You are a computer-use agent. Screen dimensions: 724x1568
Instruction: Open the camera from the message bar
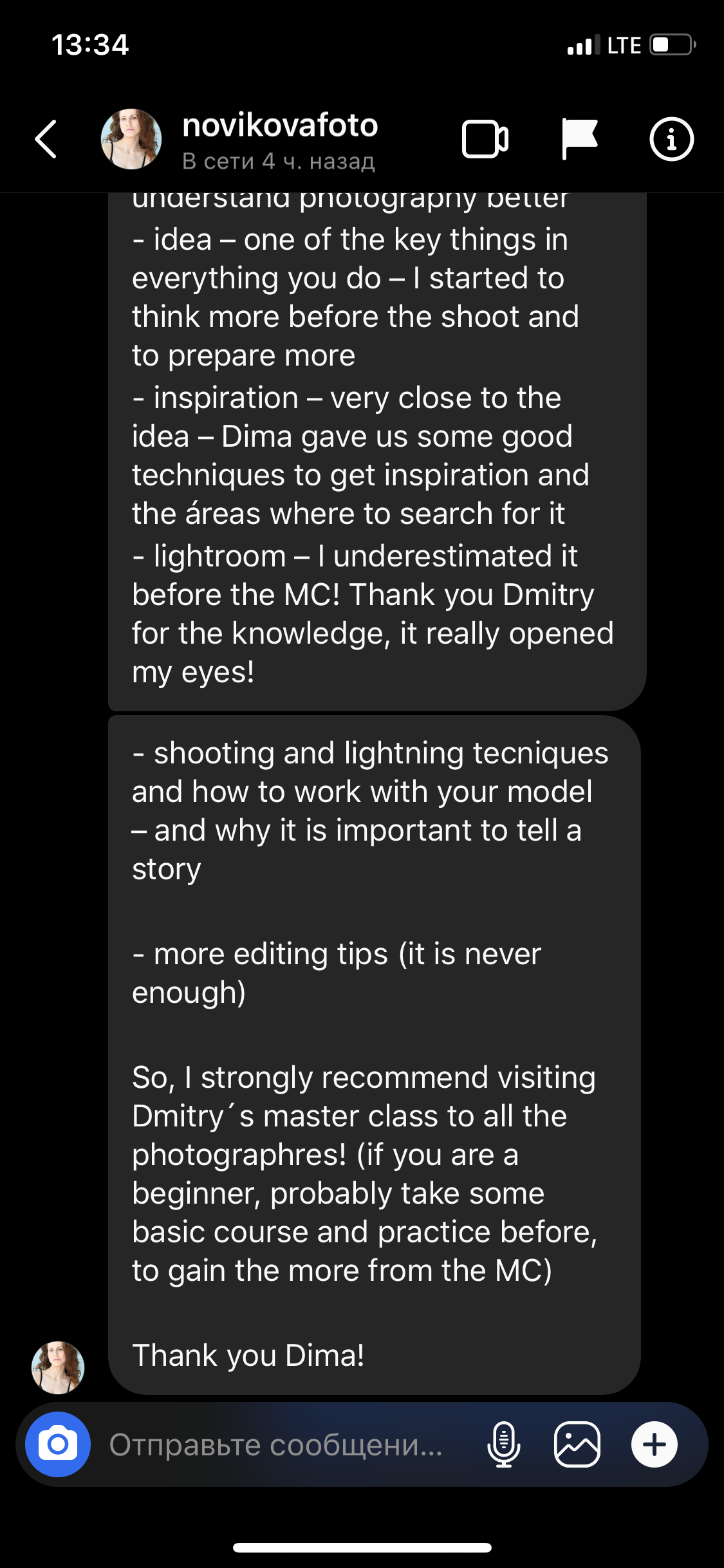click(58, 1444)
